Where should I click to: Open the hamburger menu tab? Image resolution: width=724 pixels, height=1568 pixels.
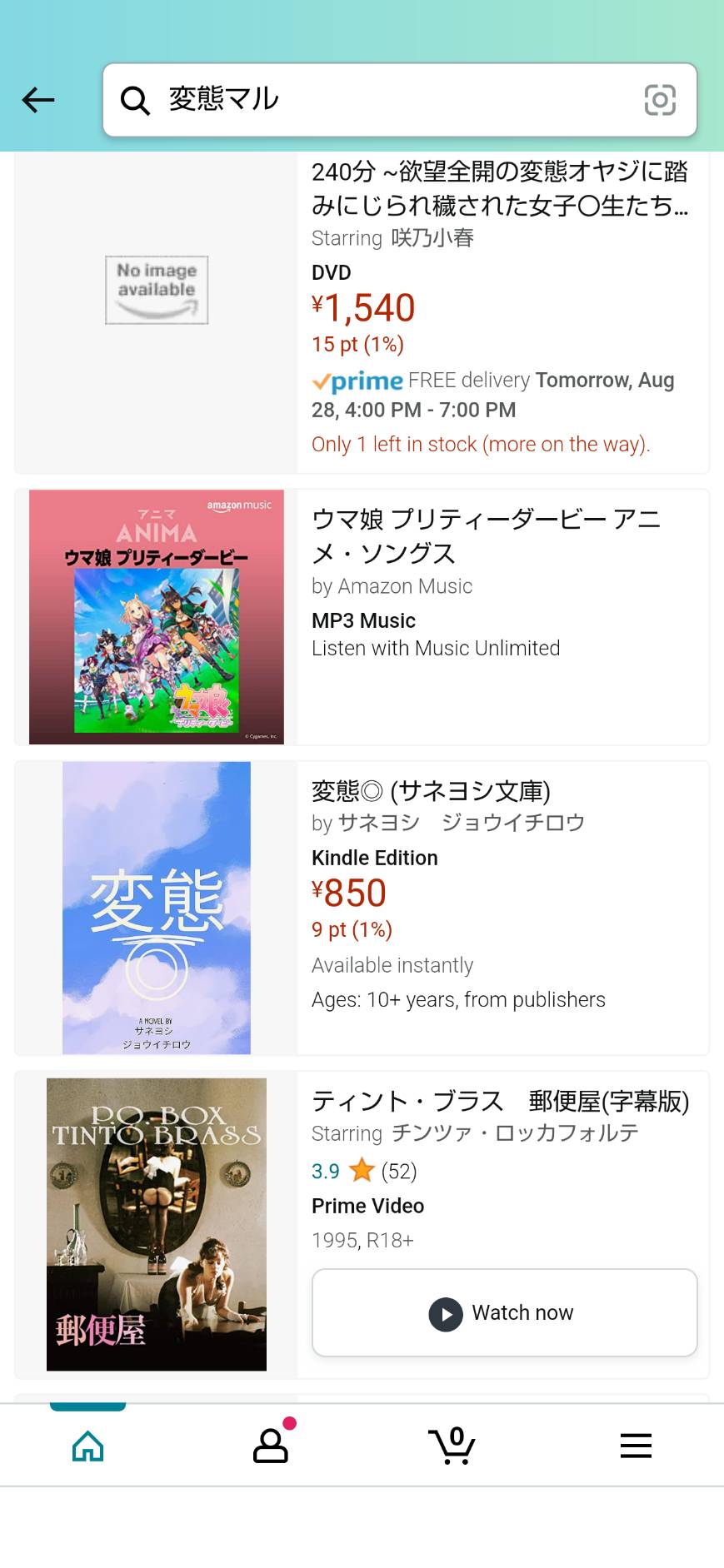point(636,1446)
